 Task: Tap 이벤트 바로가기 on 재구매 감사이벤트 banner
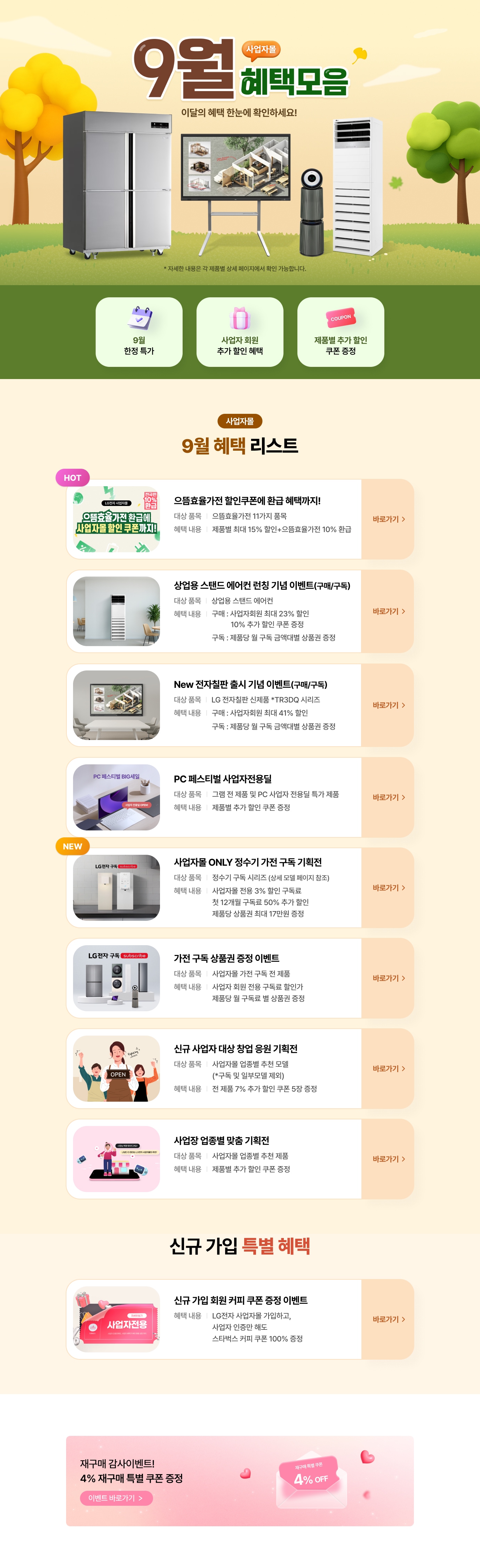[x=116, y=1498]
